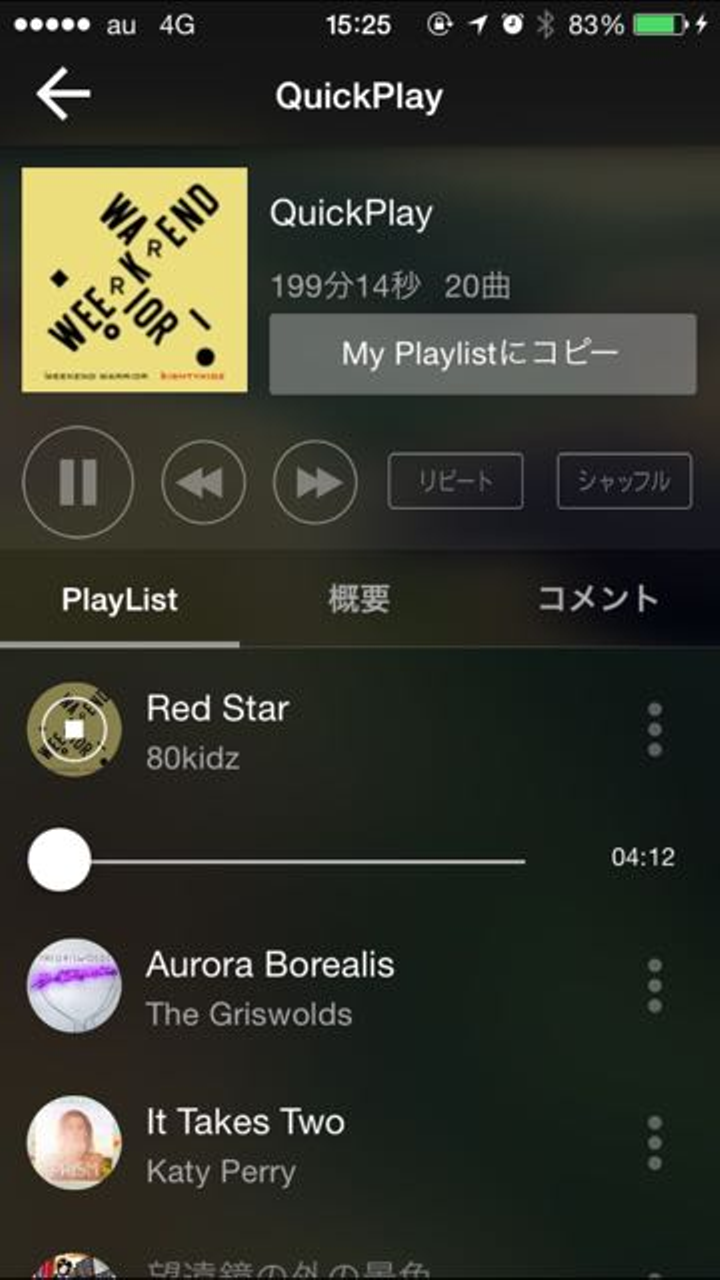720x1280 pixels.
Task: Open the コメント tab
Action: (598, 599)
